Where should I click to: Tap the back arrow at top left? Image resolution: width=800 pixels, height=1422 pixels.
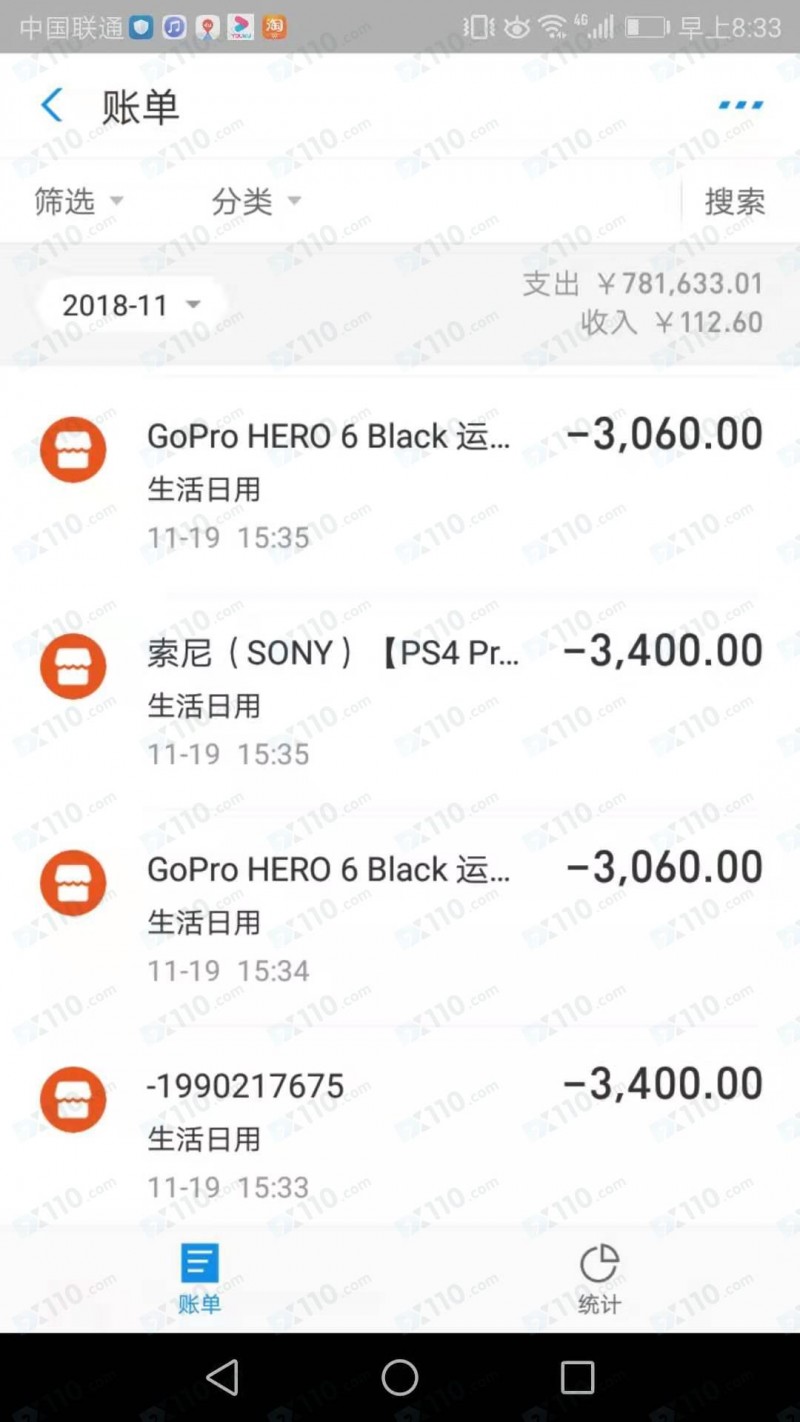(x=51, y=105)
